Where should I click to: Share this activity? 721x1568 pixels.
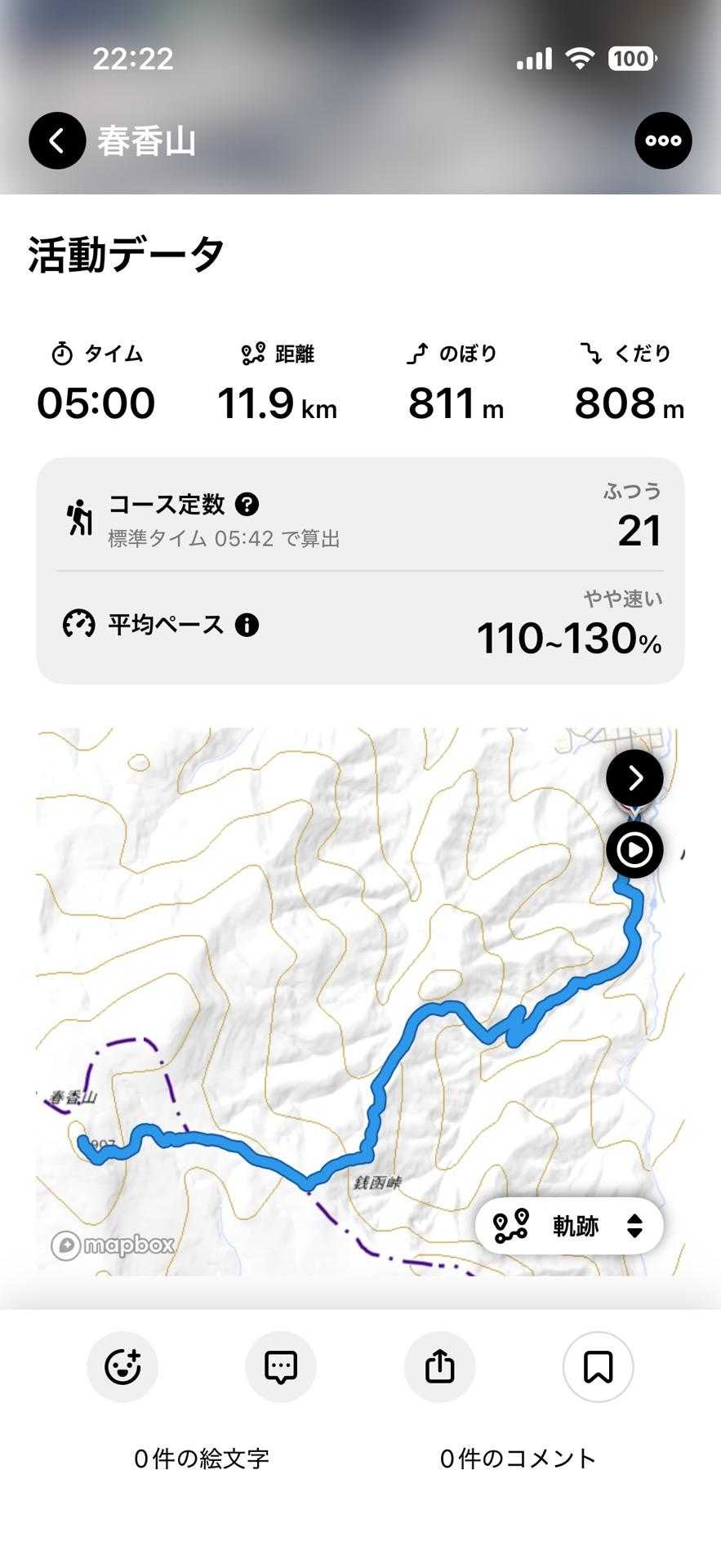click(439, 1366)
